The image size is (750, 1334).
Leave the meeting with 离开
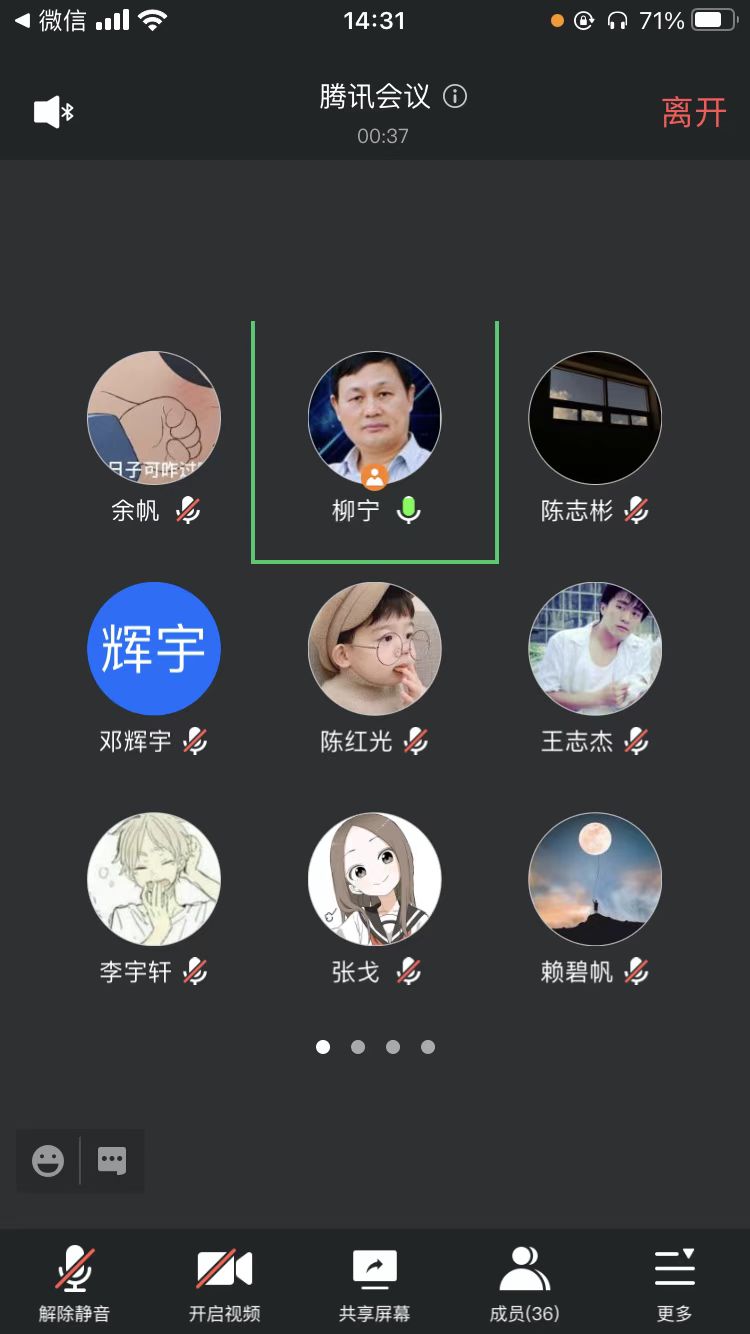(x=693, y=112)
